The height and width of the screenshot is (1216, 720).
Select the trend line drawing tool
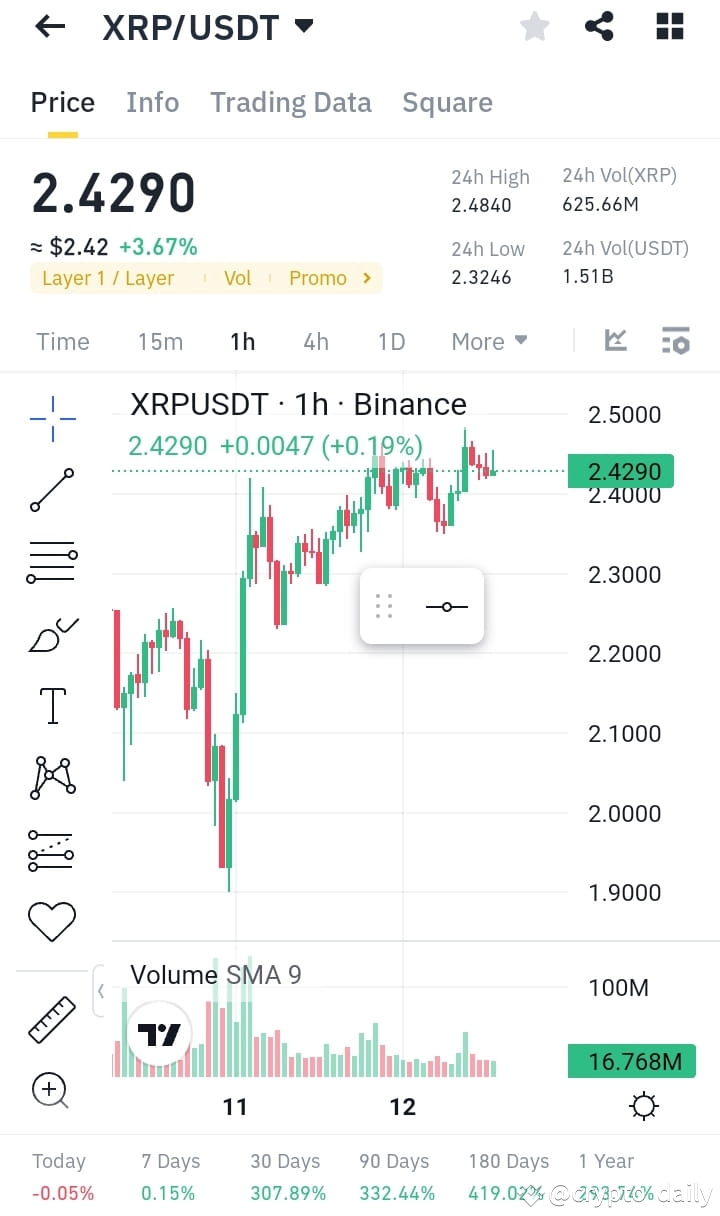coord(52,489)
